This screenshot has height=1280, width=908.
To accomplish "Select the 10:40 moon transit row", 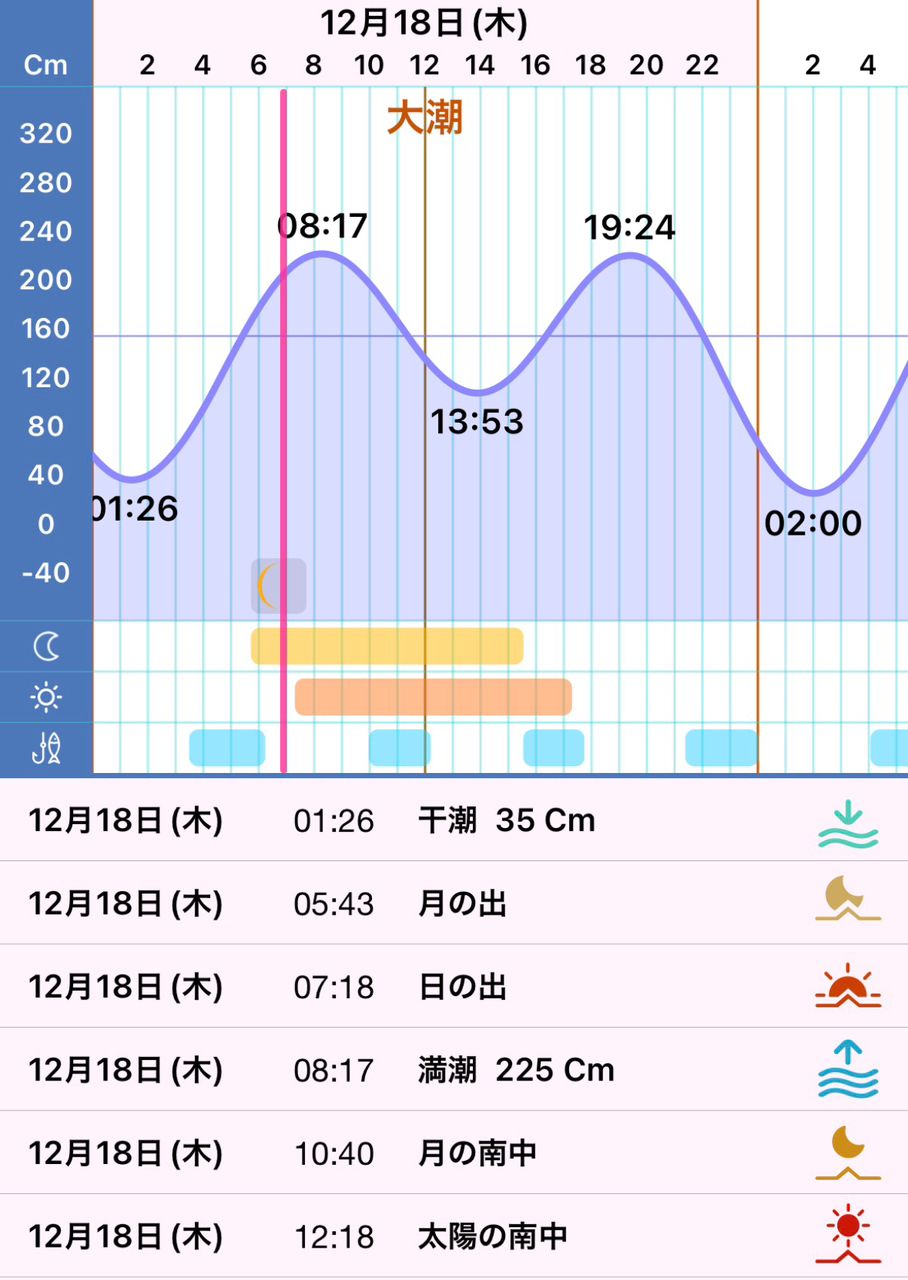I will coord(454,1153).
